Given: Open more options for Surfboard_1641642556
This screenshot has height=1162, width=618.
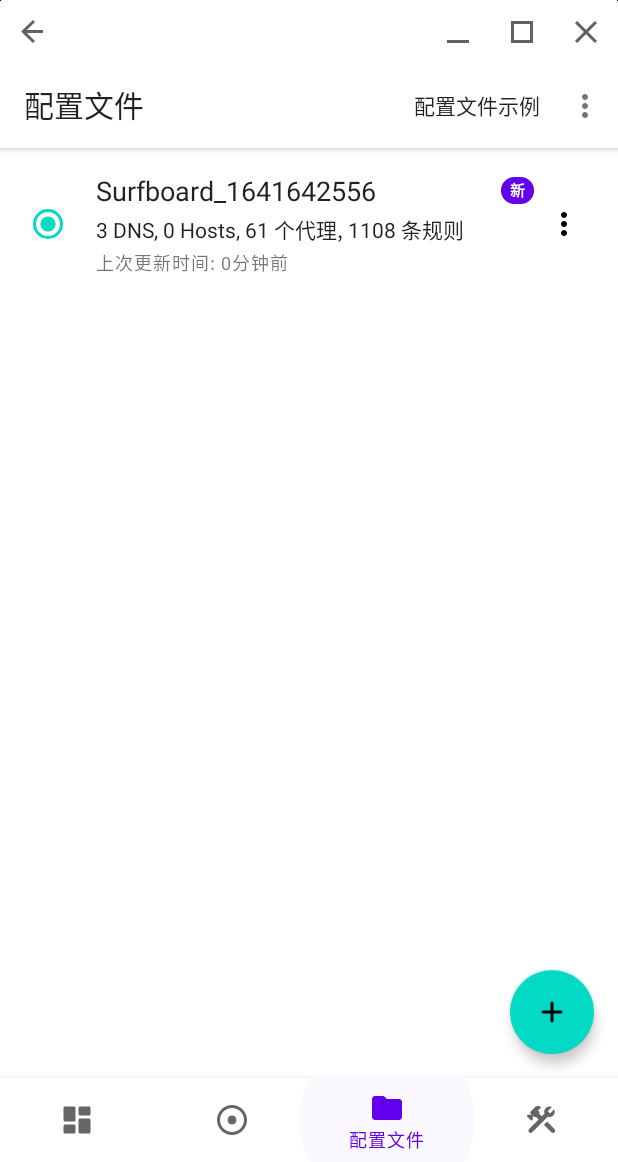Looking at the screenshot, I should (564, 224).
